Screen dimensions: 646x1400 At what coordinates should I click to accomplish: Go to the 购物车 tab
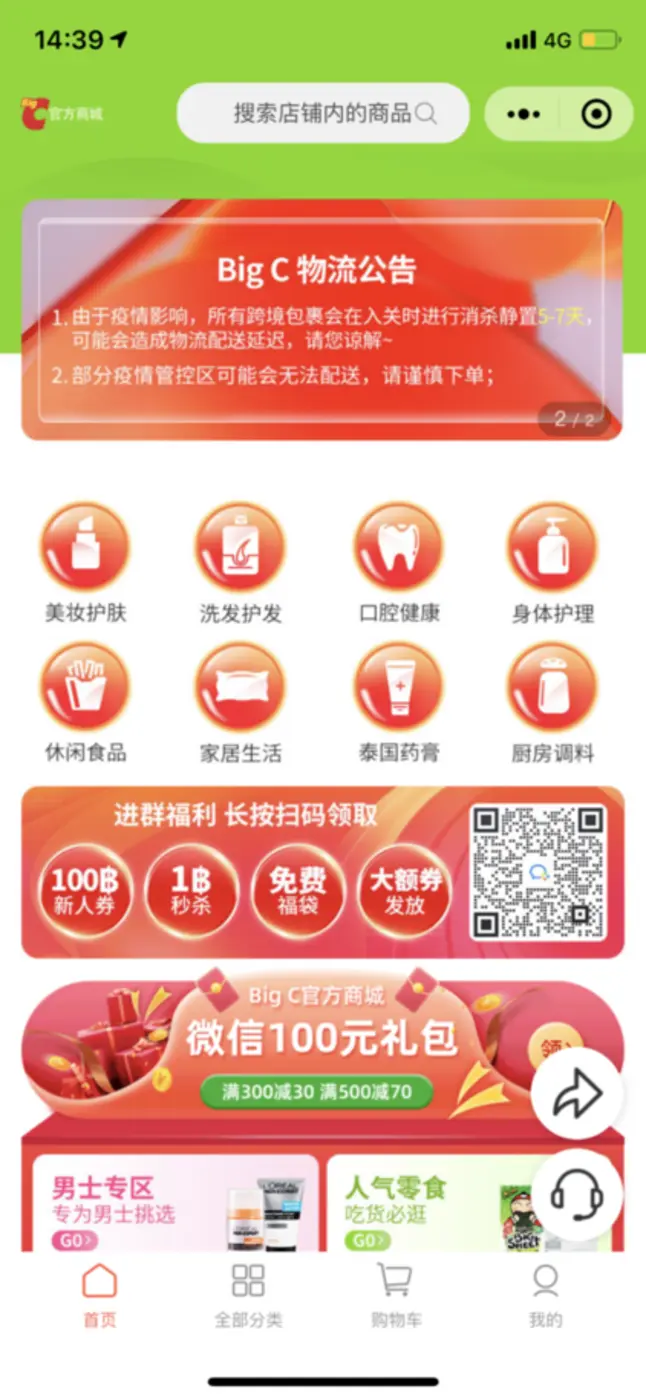click(x=395, y=1294)
